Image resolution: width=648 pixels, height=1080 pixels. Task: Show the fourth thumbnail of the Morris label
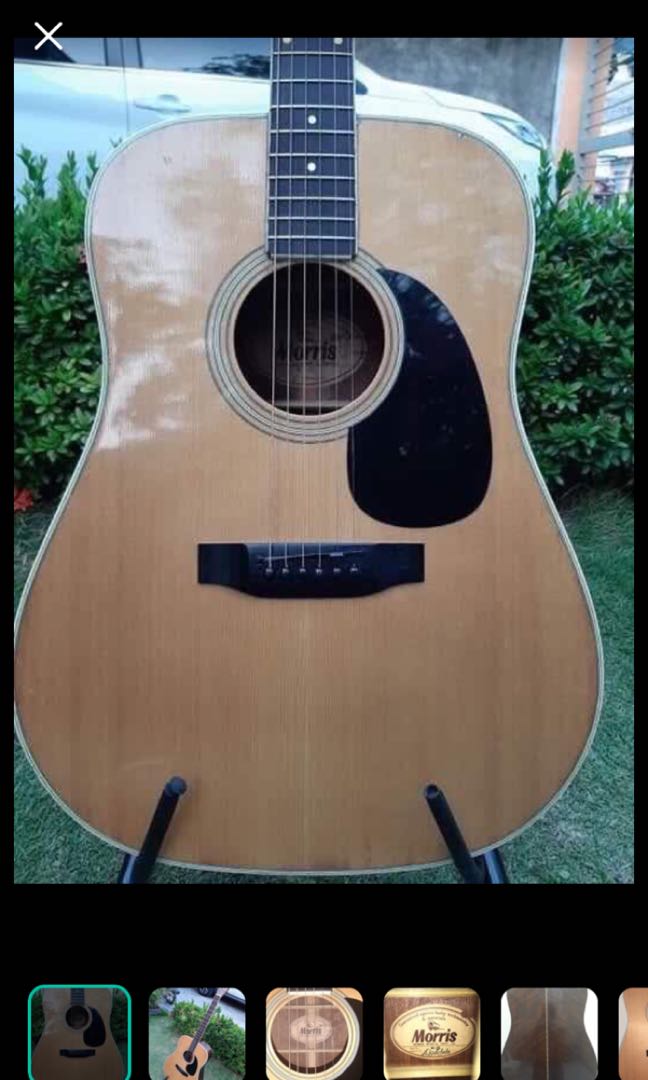(x=432, y=1033)
